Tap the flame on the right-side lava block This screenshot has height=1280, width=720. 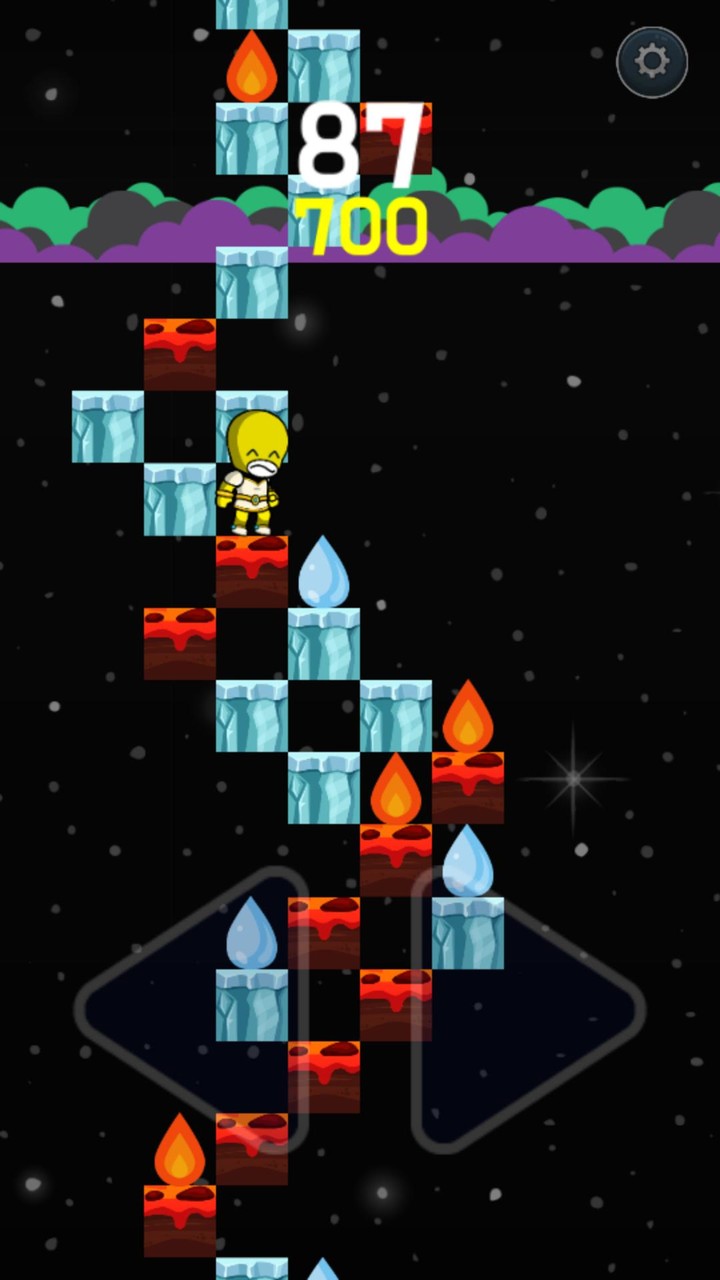[467, 715]
